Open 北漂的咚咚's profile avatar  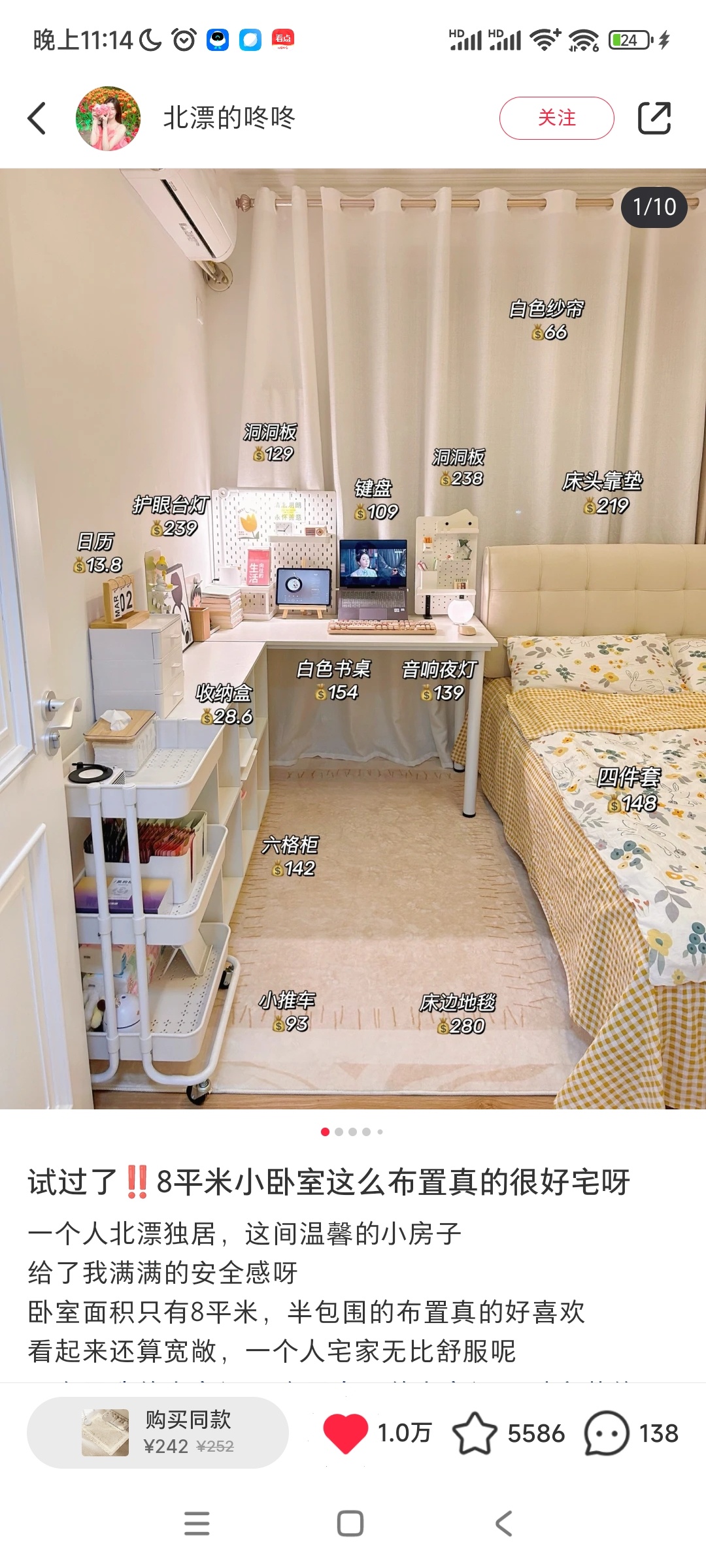click(x=108, y=118)
